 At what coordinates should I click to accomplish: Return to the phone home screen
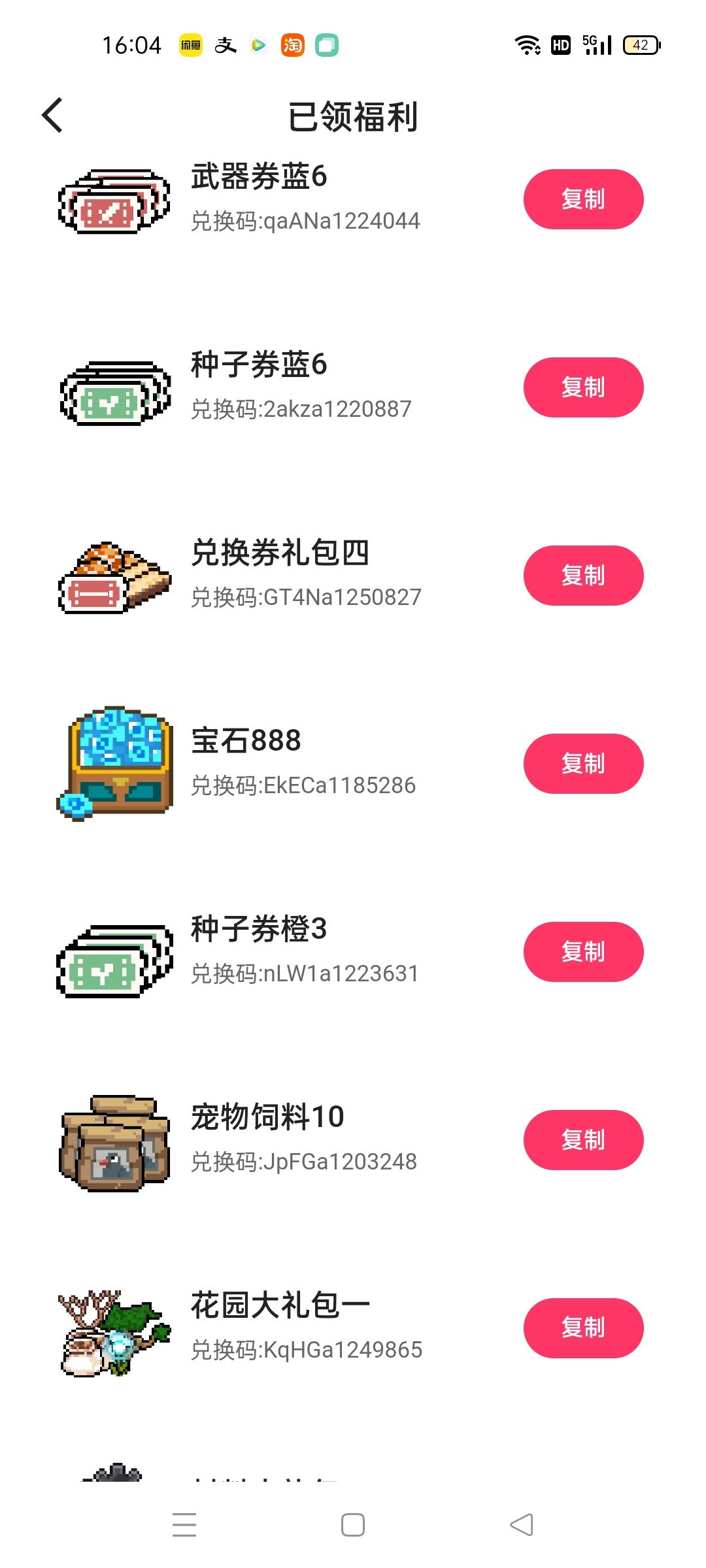tap(353, 1525)
